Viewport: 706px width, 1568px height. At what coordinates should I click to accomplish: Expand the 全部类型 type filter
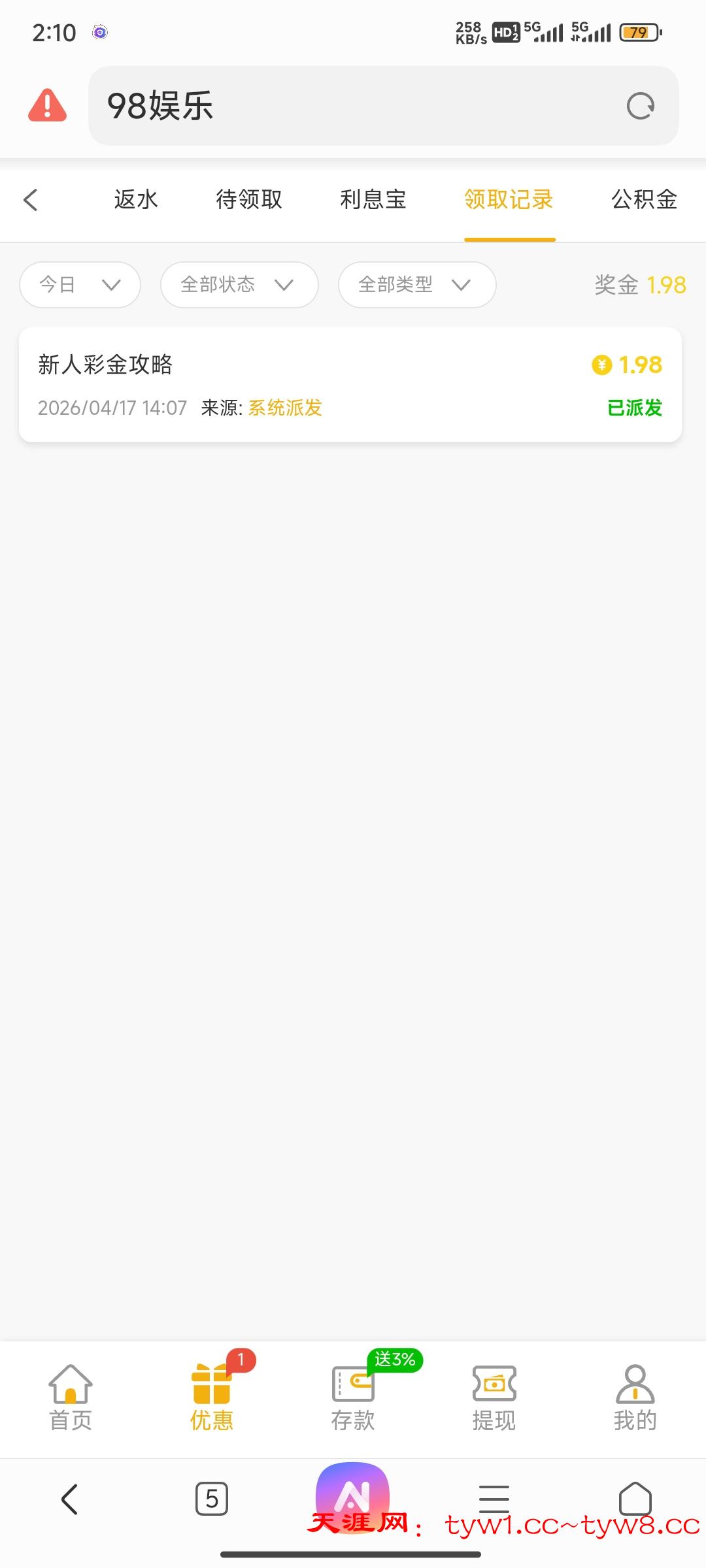[x=416, y=285]
